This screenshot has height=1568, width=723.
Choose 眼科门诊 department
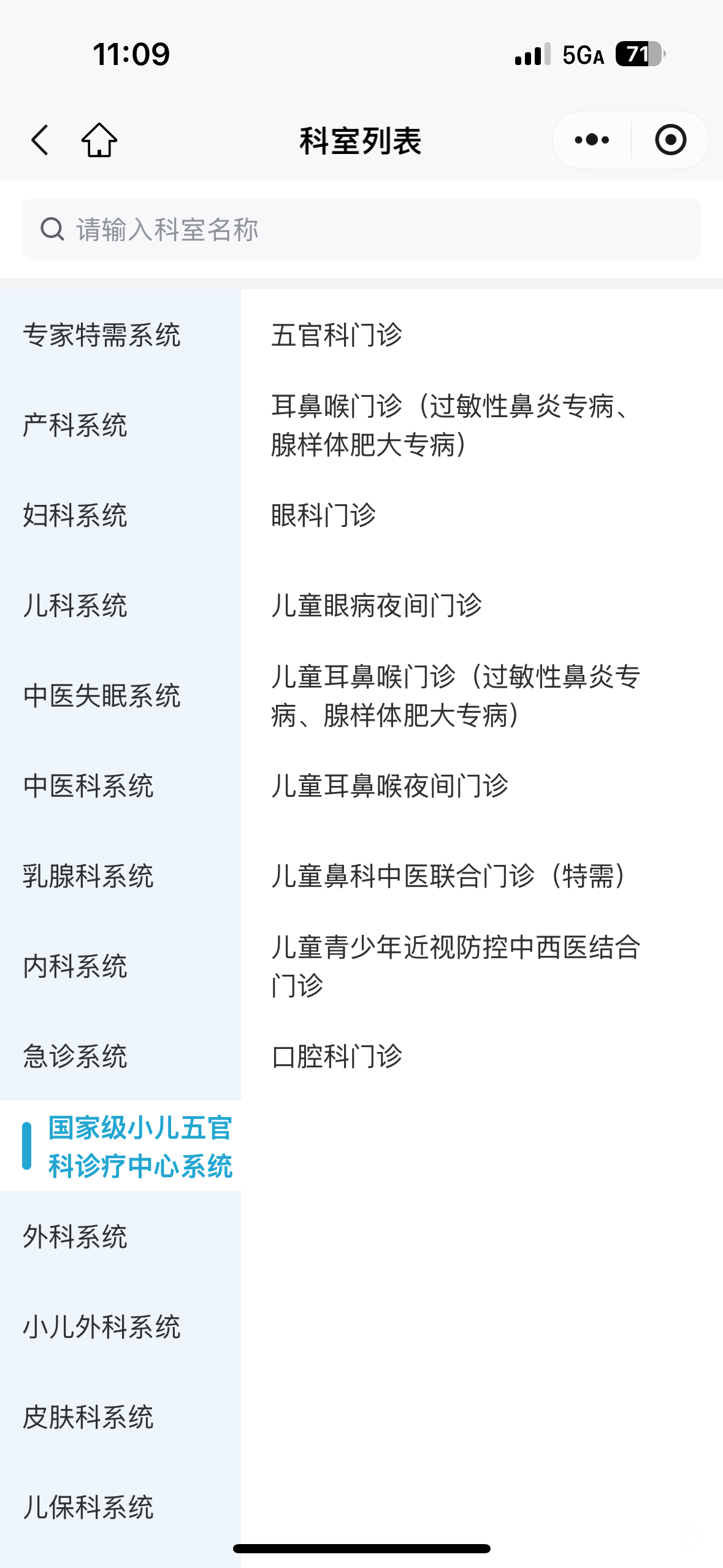[324, 515]
